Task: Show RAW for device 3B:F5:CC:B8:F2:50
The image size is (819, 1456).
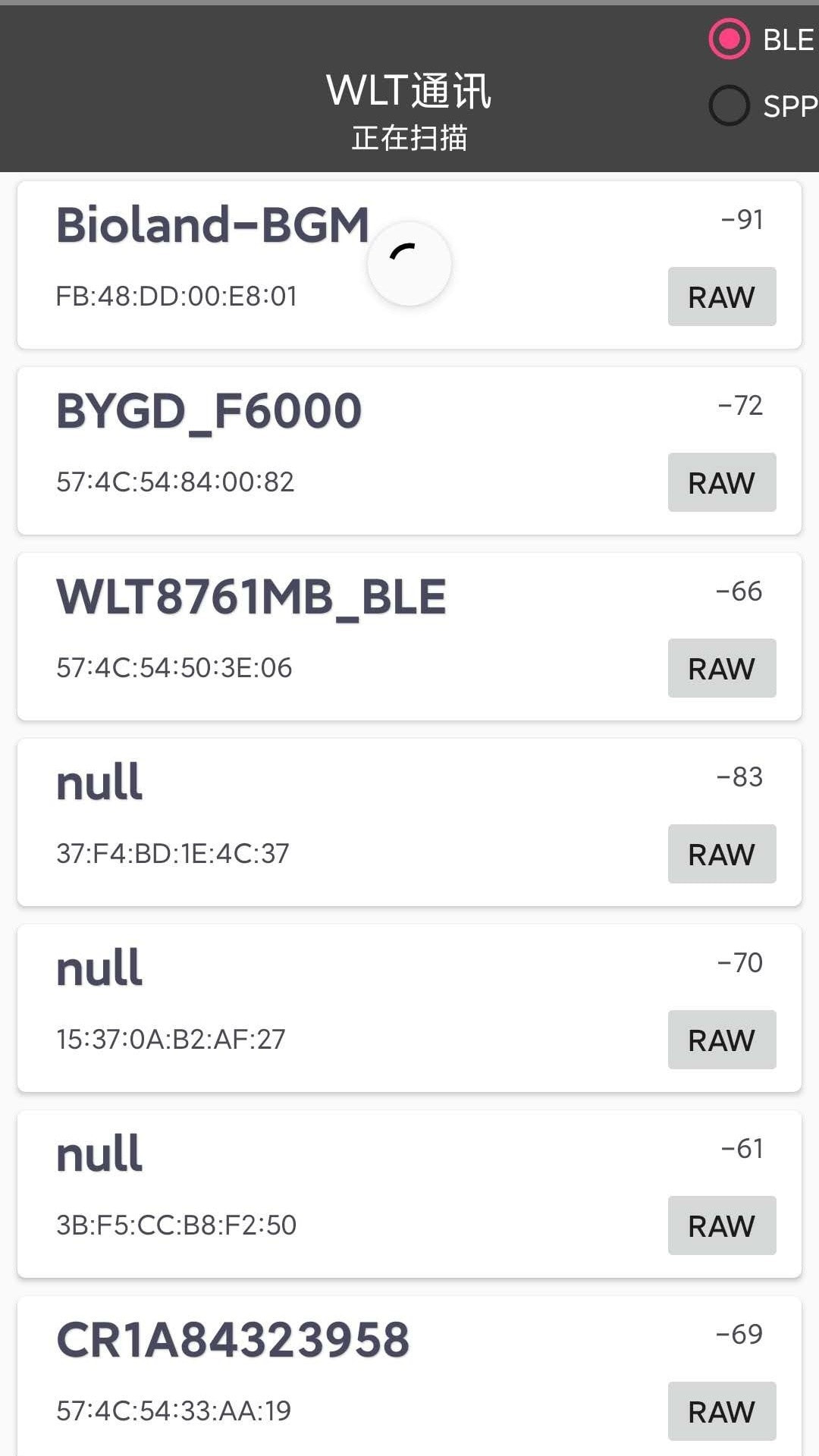Action: (722, 1225)
